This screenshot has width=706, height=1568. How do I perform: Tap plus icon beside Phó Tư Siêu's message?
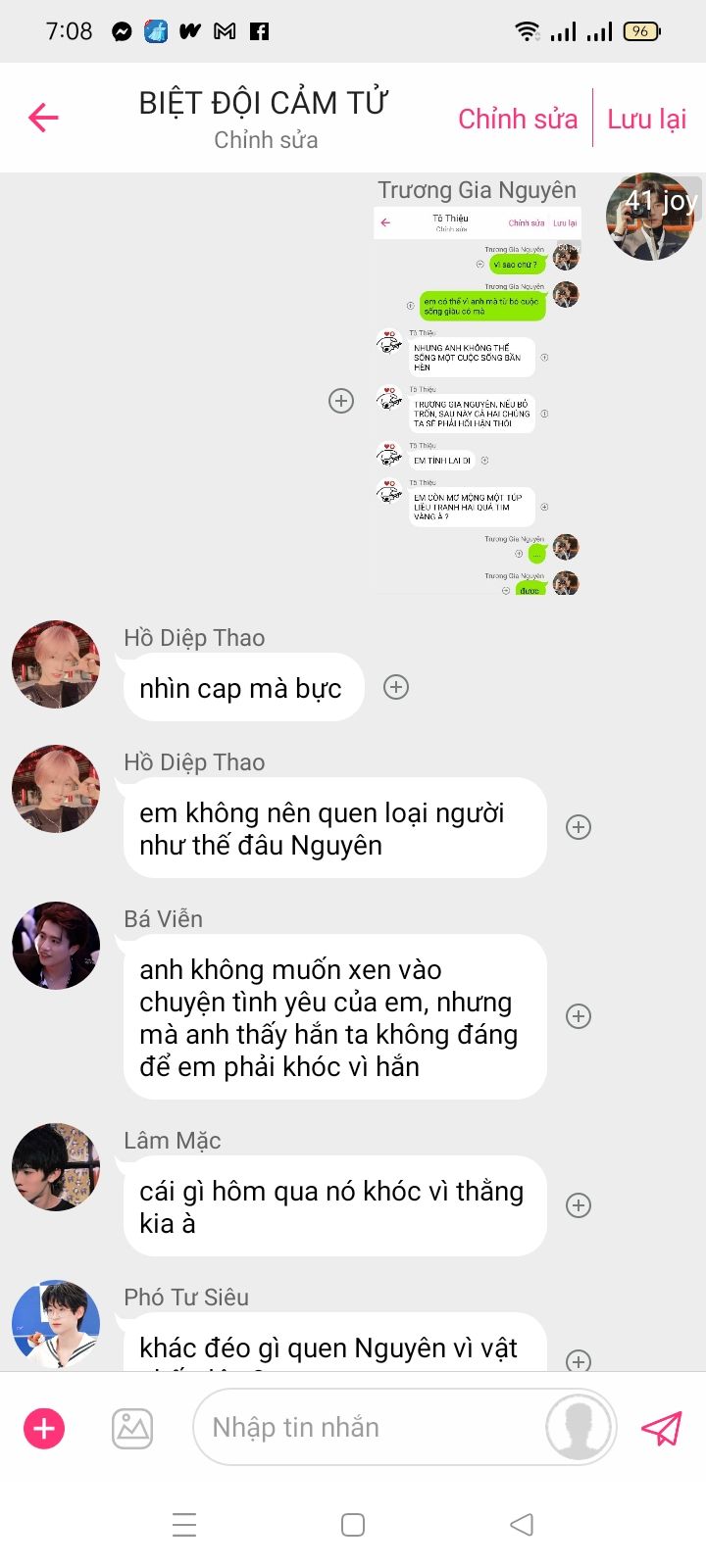click(579, 1360)
